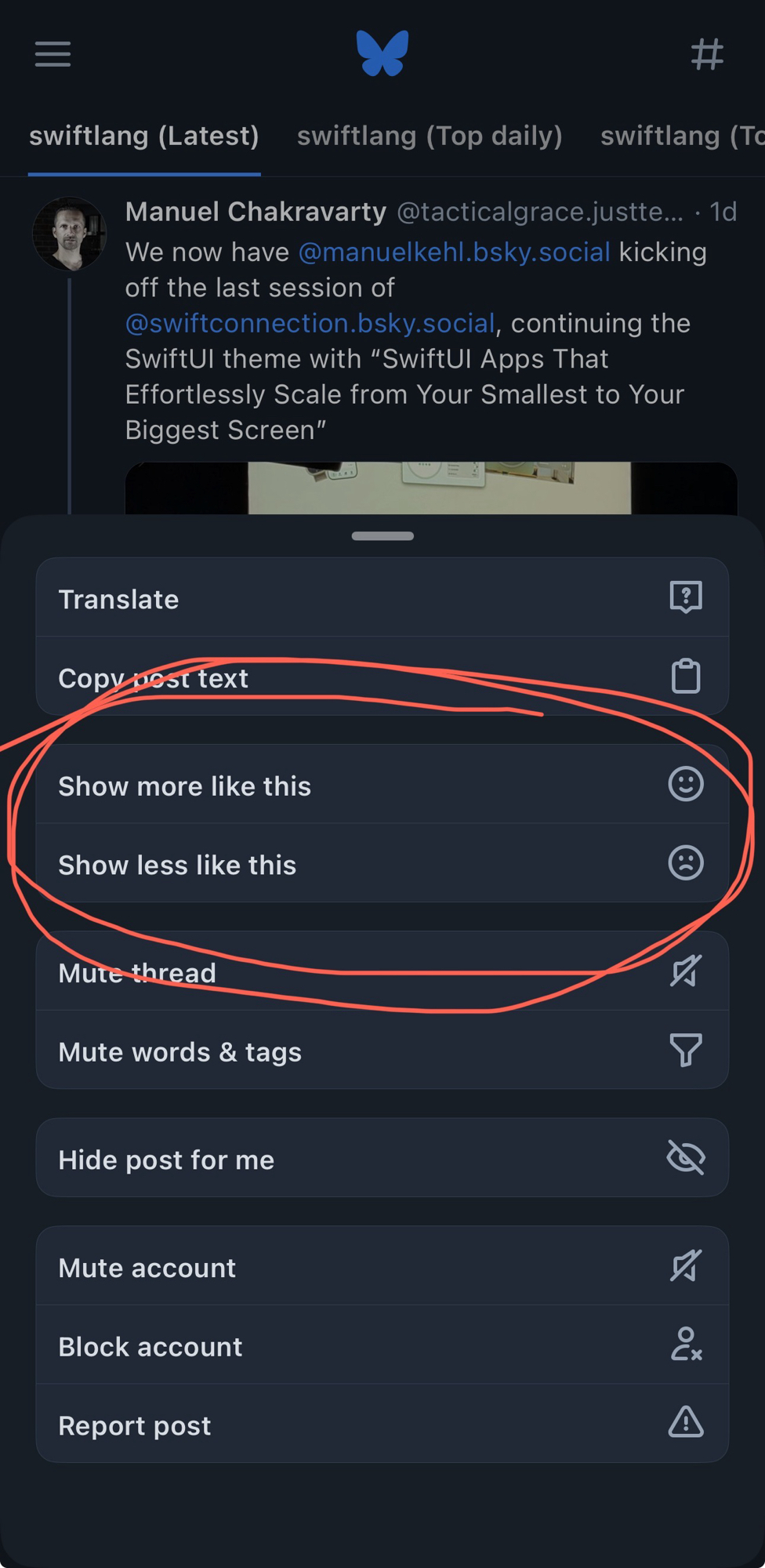Report post to moderators
The image size is (765, 1568).
tap(382, 1424)
